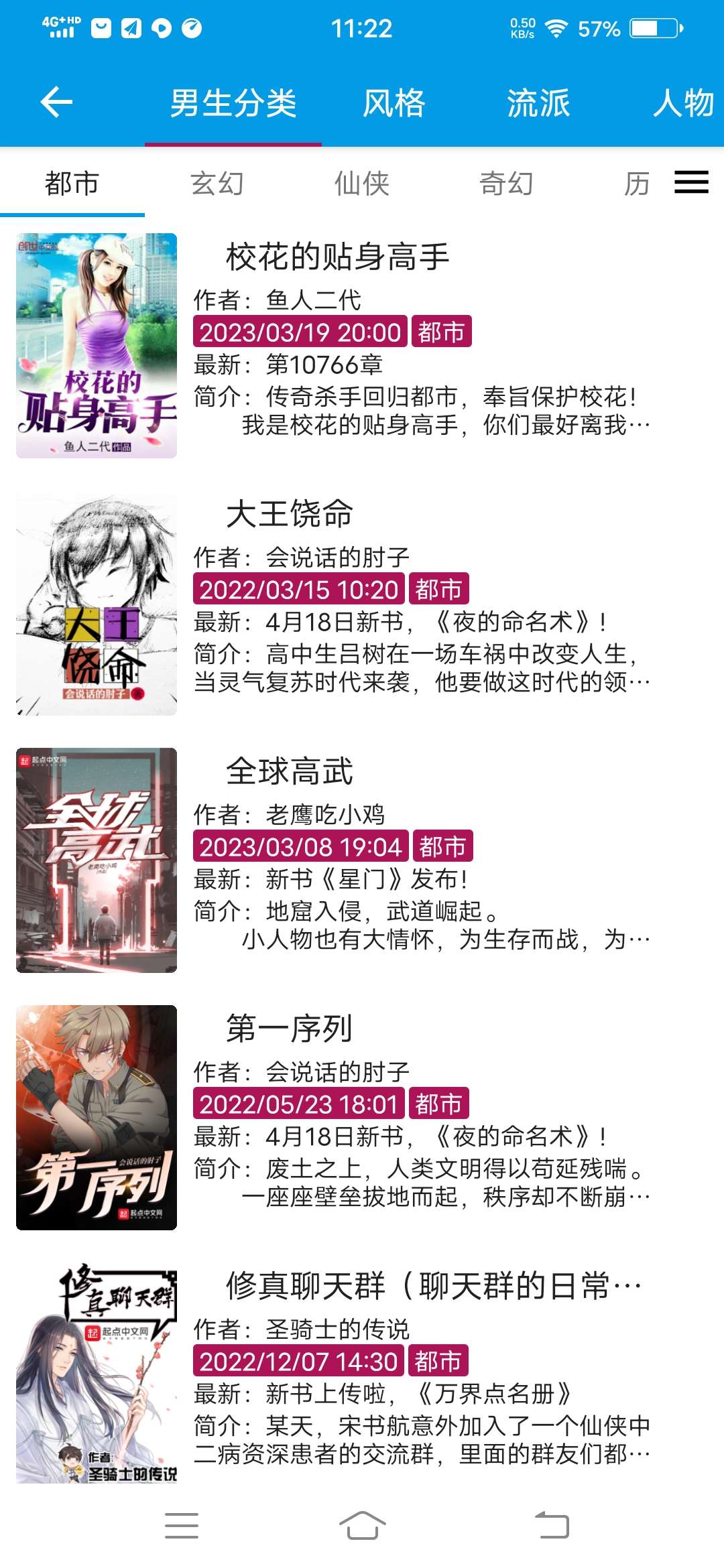Select the 玄幻 sub-category
The width and height of the screenshot is (724, 1568).
217,184
